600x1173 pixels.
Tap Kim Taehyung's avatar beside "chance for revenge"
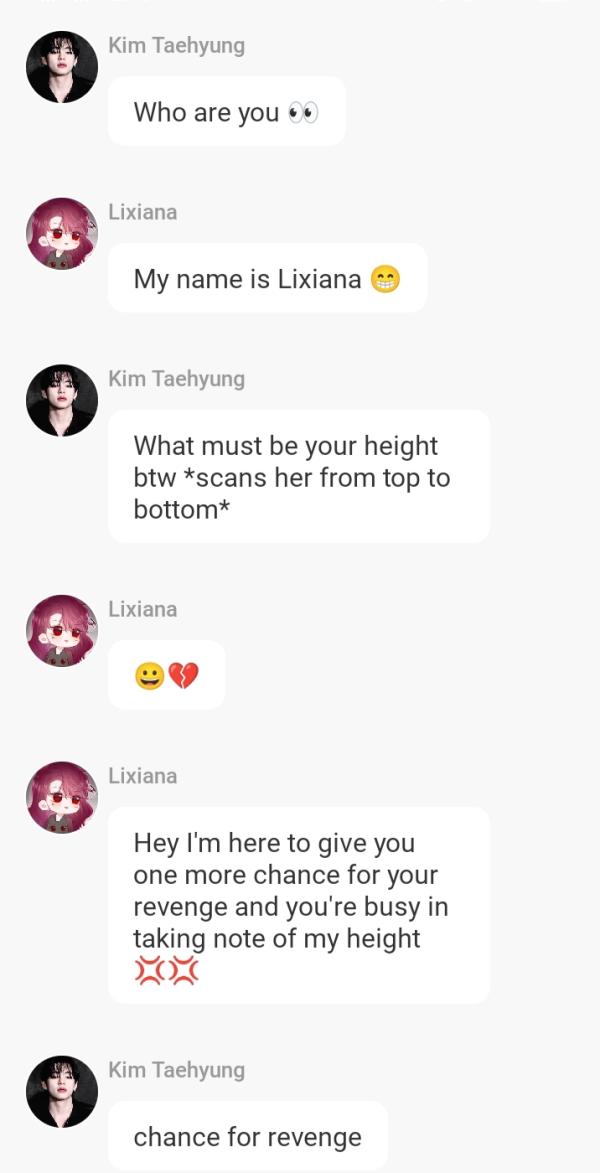pyautogui.click(x=62, y=1092)
